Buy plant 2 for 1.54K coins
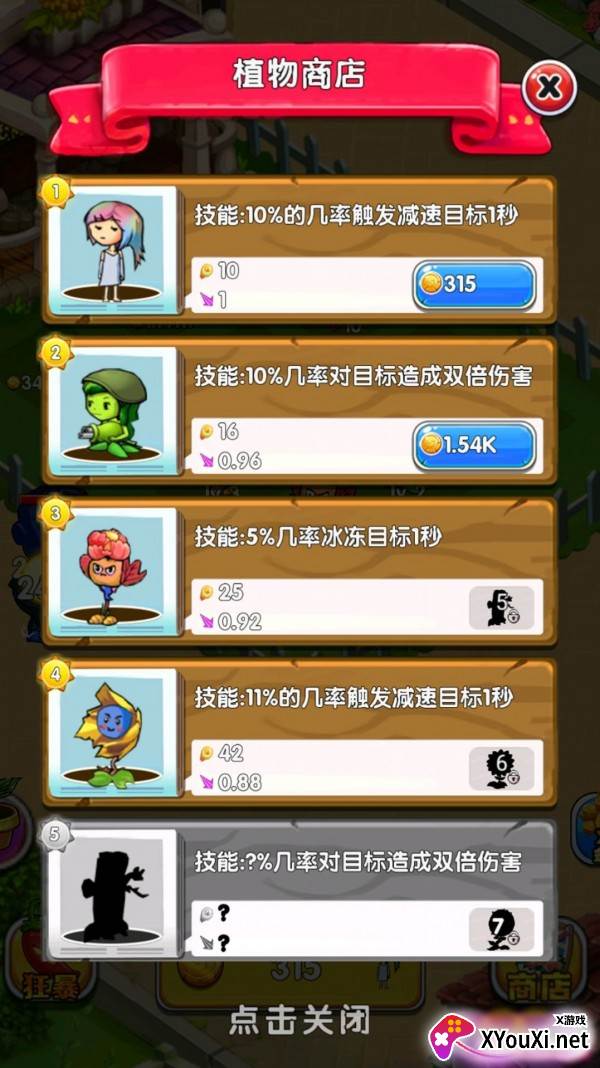The image size is (600, 1068). pyautogui.click(x=474, y=445)
